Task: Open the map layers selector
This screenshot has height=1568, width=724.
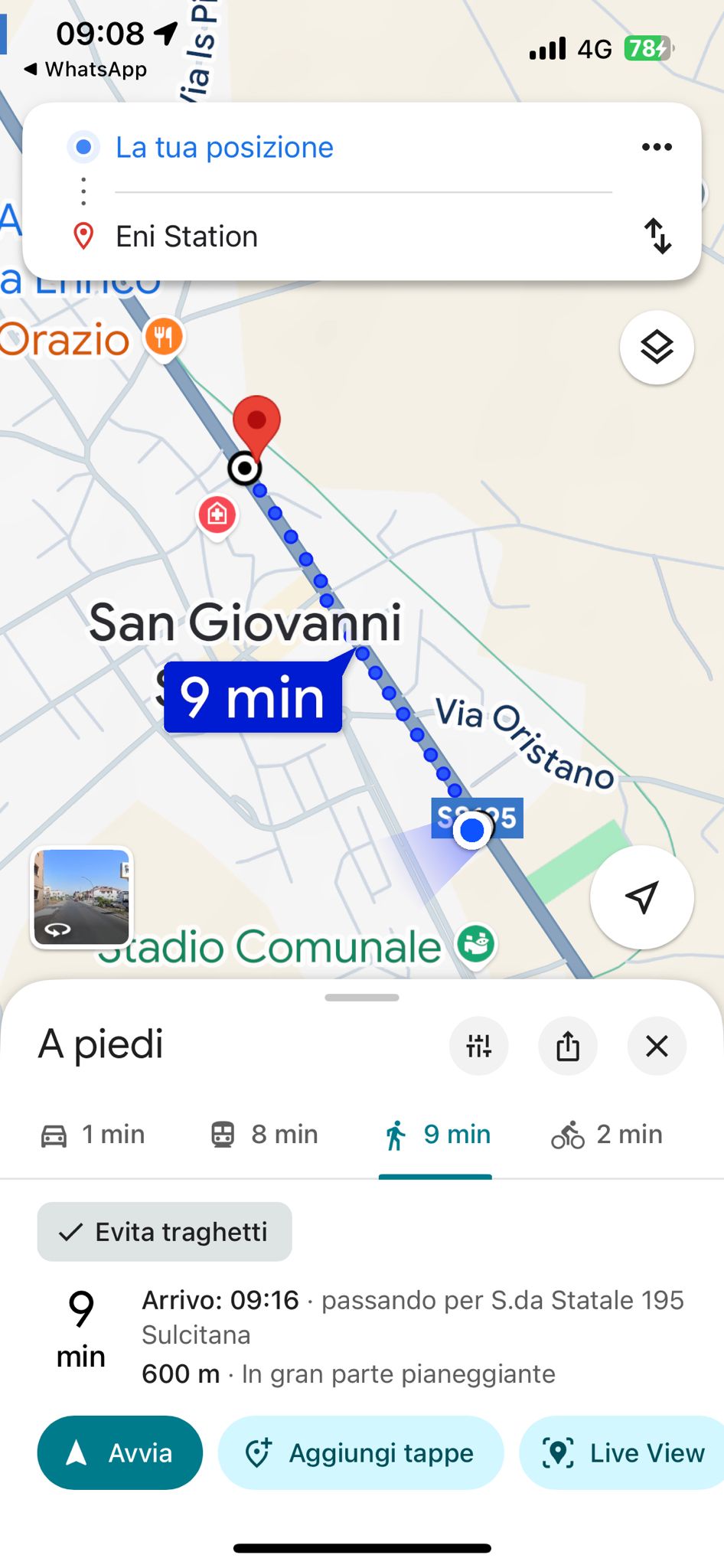Action: 657,348
